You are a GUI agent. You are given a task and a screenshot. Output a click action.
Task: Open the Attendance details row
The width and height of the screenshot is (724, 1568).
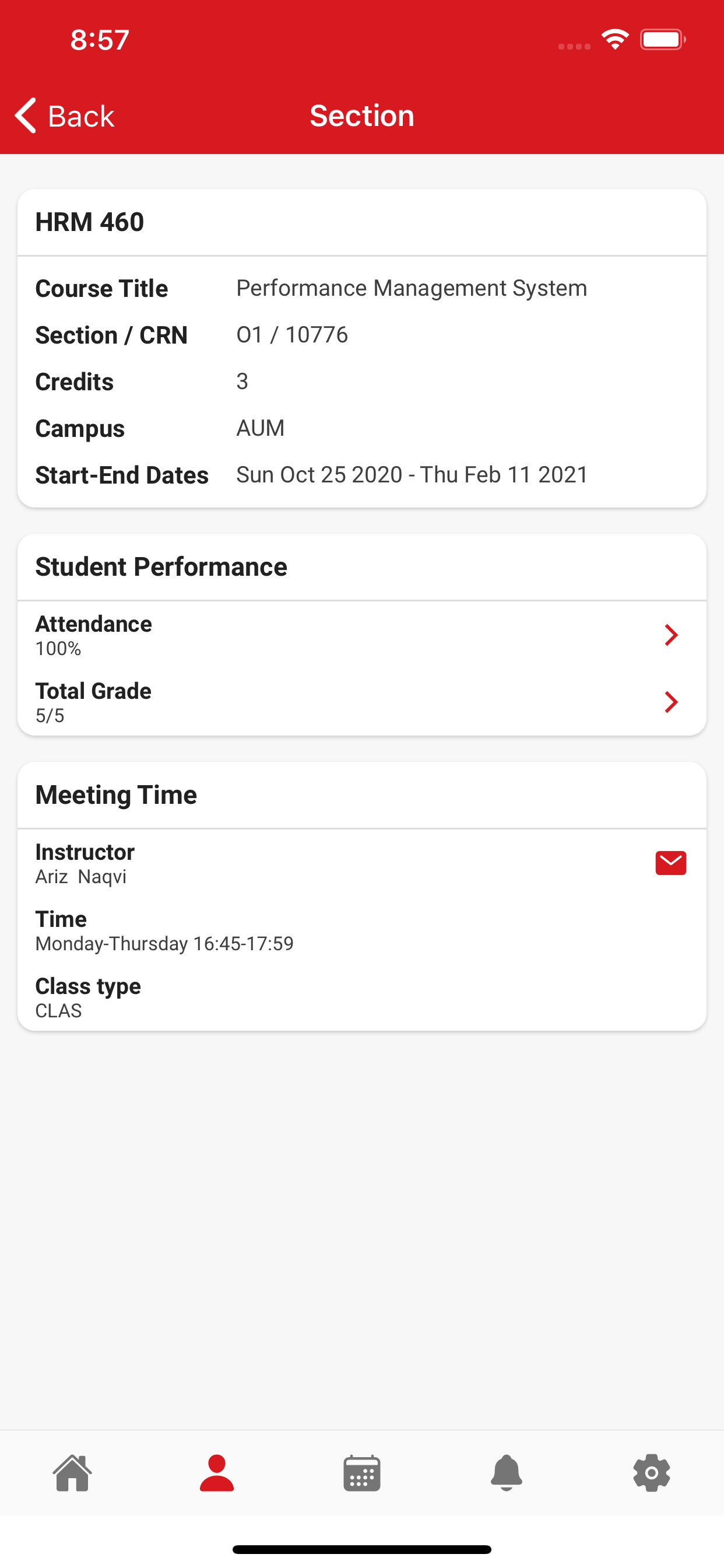362,635
